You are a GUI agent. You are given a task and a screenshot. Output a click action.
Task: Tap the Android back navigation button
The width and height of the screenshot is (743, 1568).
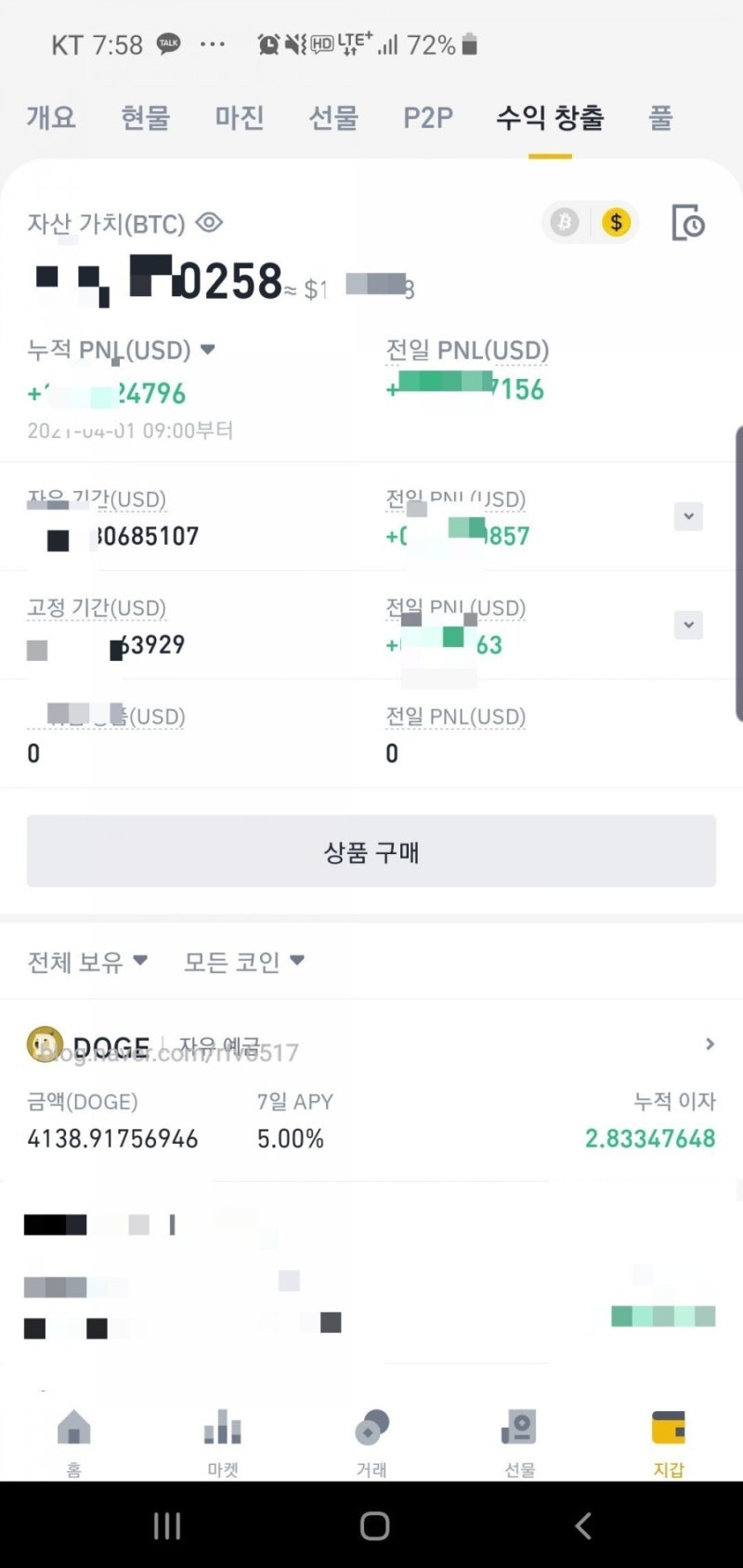[x=582, y=1524]
